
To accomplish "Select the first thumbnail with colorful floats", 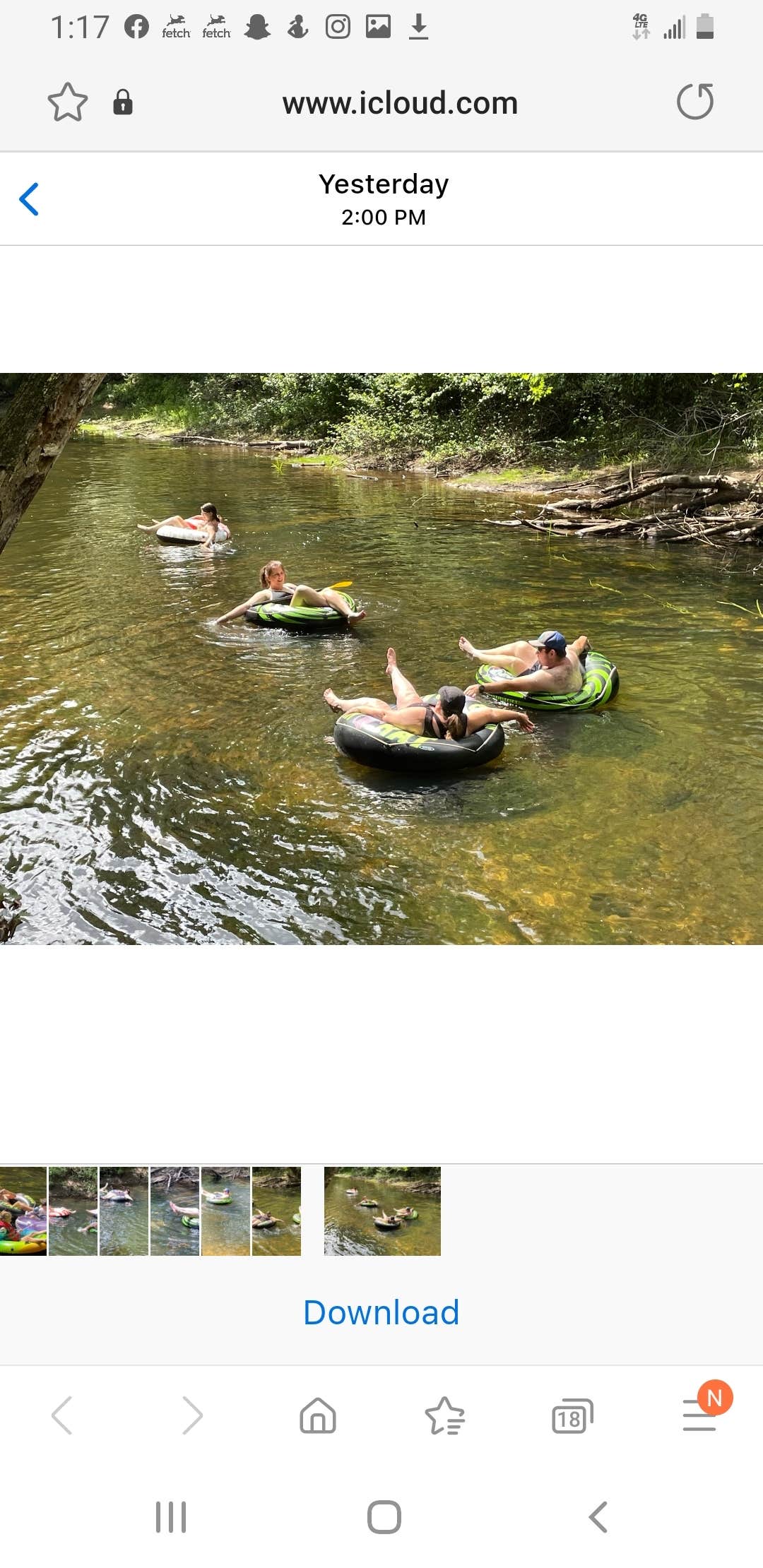I will (x=23, y=1211).
